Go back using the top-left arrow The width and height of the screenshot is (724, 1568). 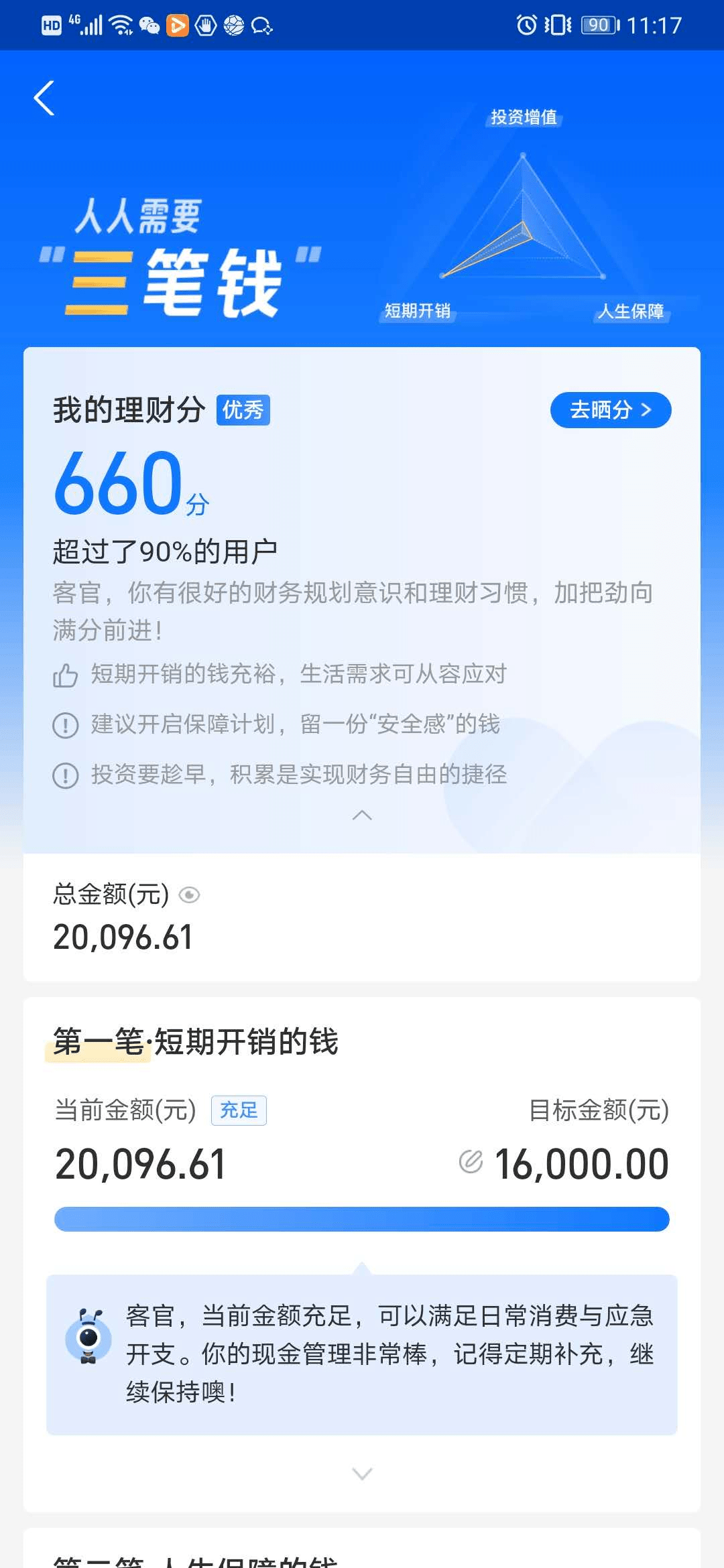point(44,99)
